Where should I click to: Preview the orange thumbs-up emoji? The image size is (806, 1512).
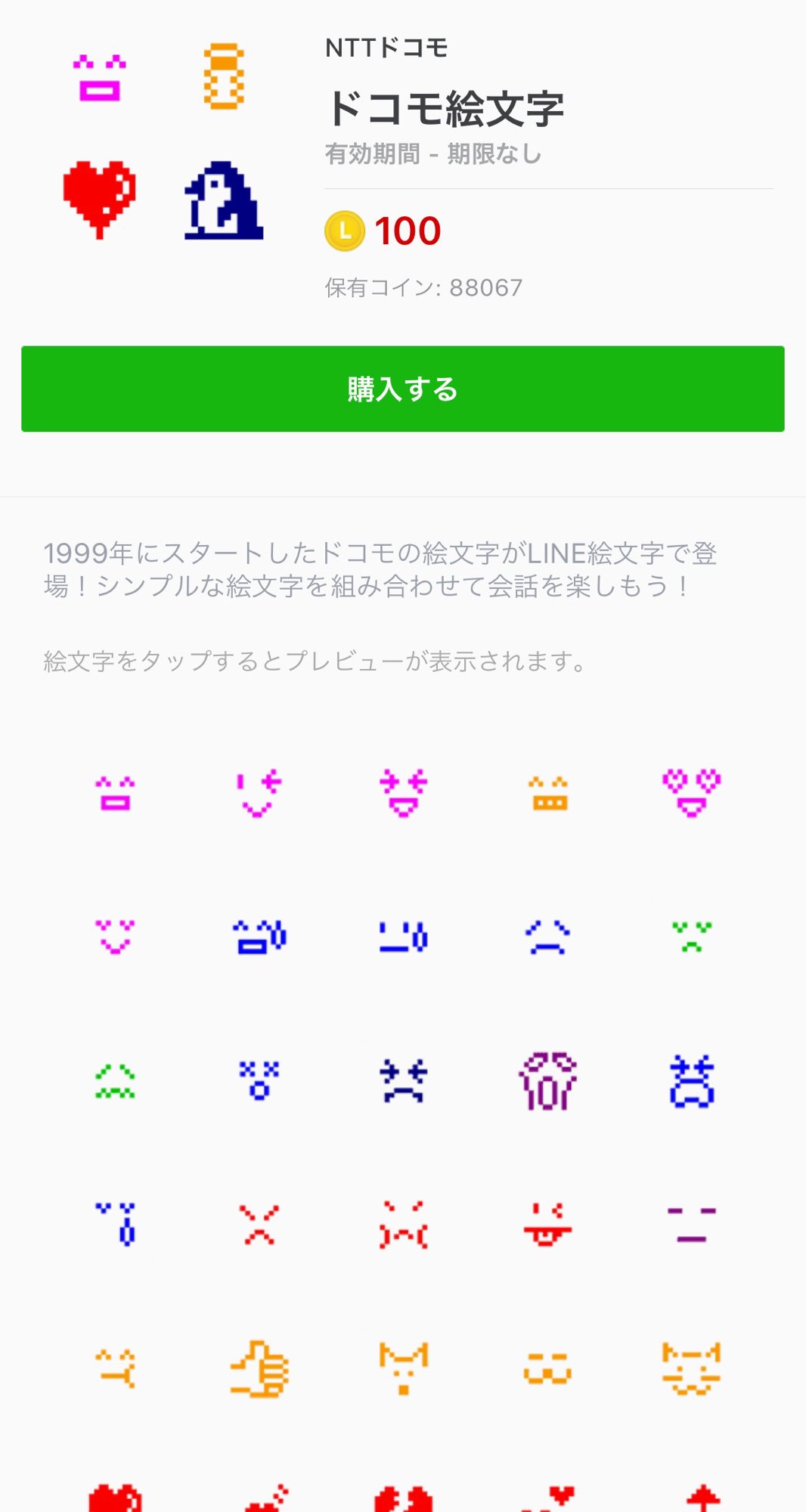click(259, 1369)
